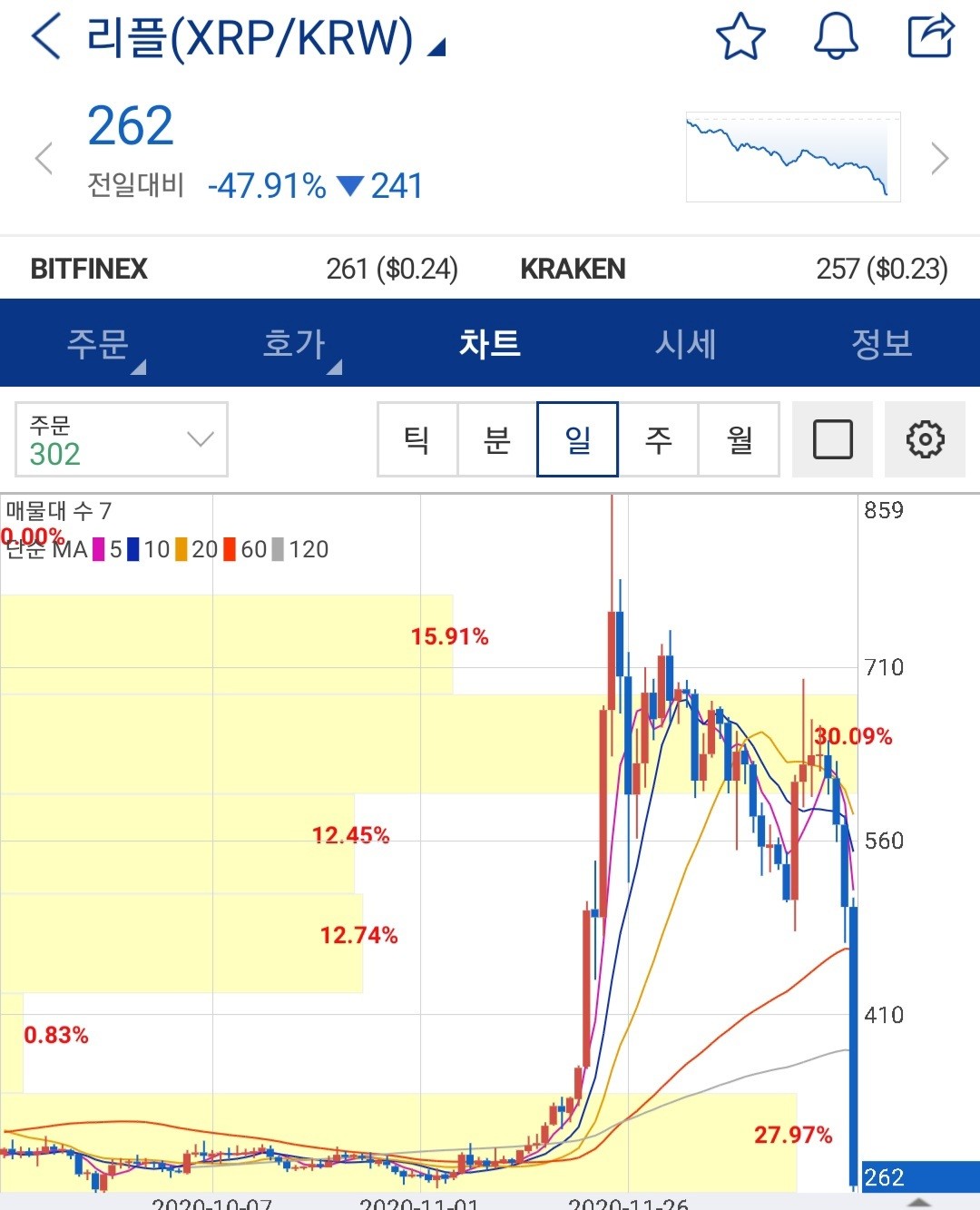
Task: Select the 일 daily interval
Action: click(x=577, y=439)
